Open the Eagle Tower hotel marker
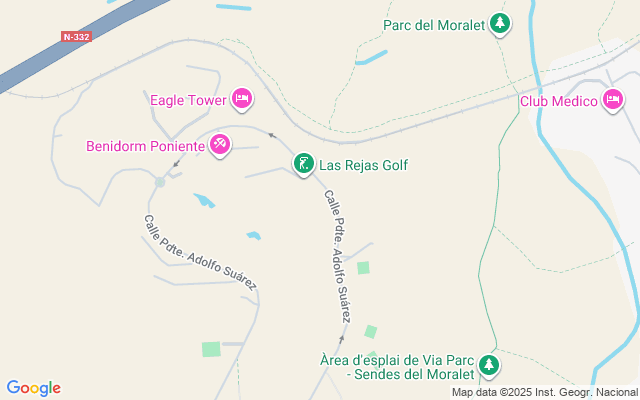The width and height of the screenshot is (640, 400). pos(241,99)
